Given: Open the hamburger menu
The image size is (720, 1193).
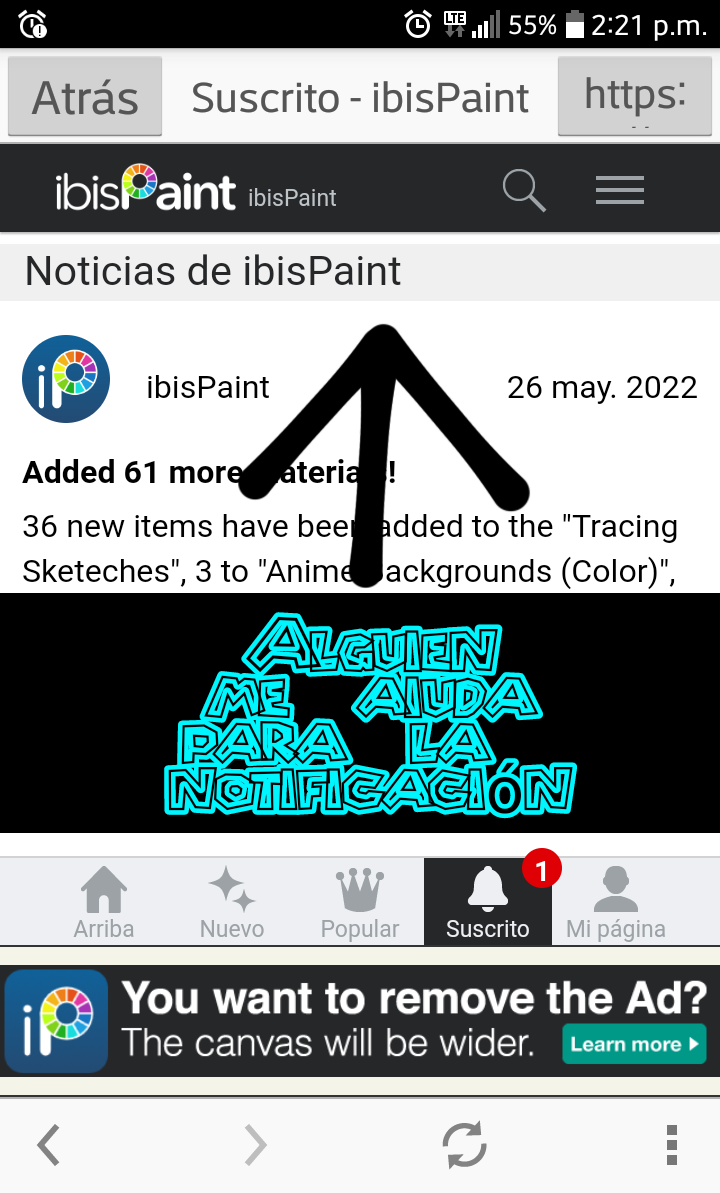Looking at the screenshot, I should tap(620, 190).
